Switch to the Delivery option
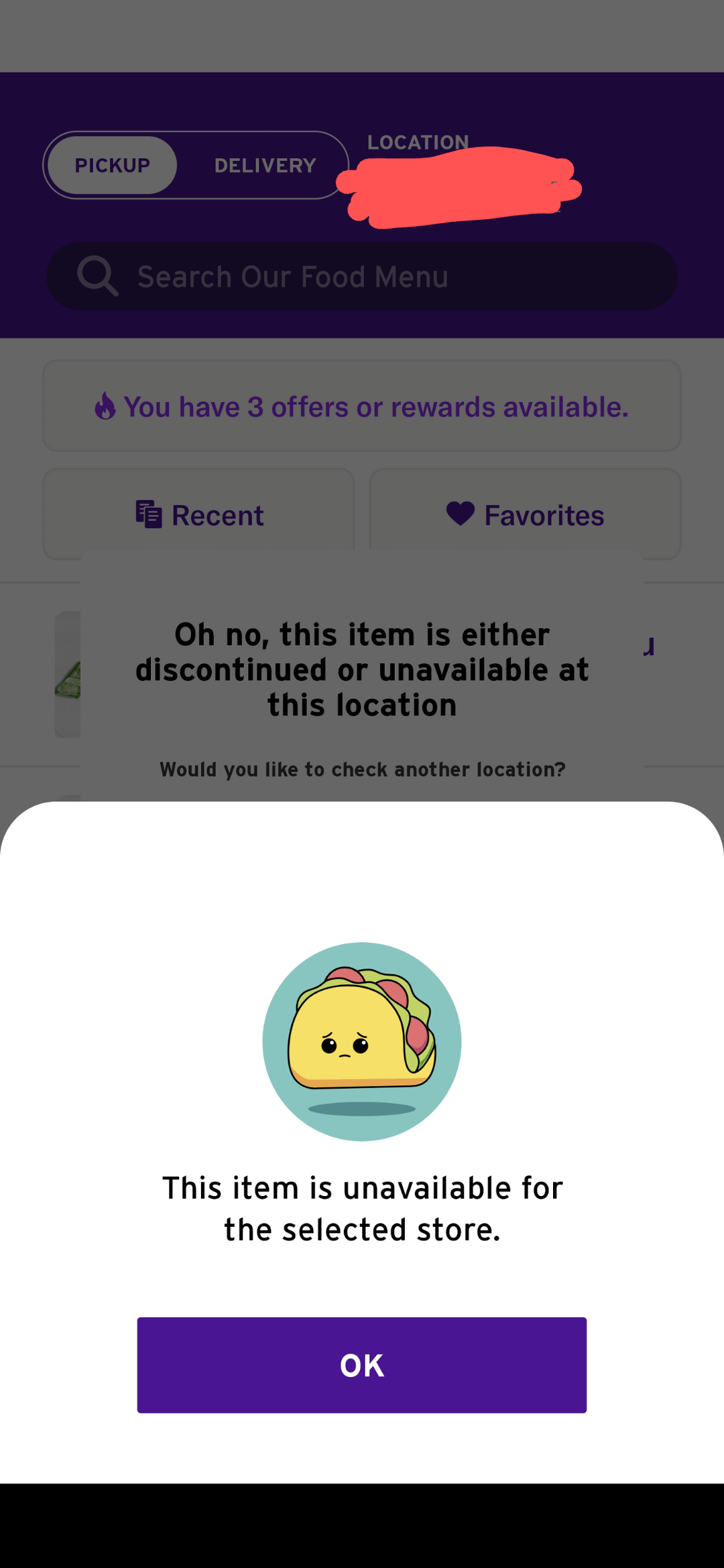Image resolution: width=724 pixels, height=1568 pixels. coord(265,166)
